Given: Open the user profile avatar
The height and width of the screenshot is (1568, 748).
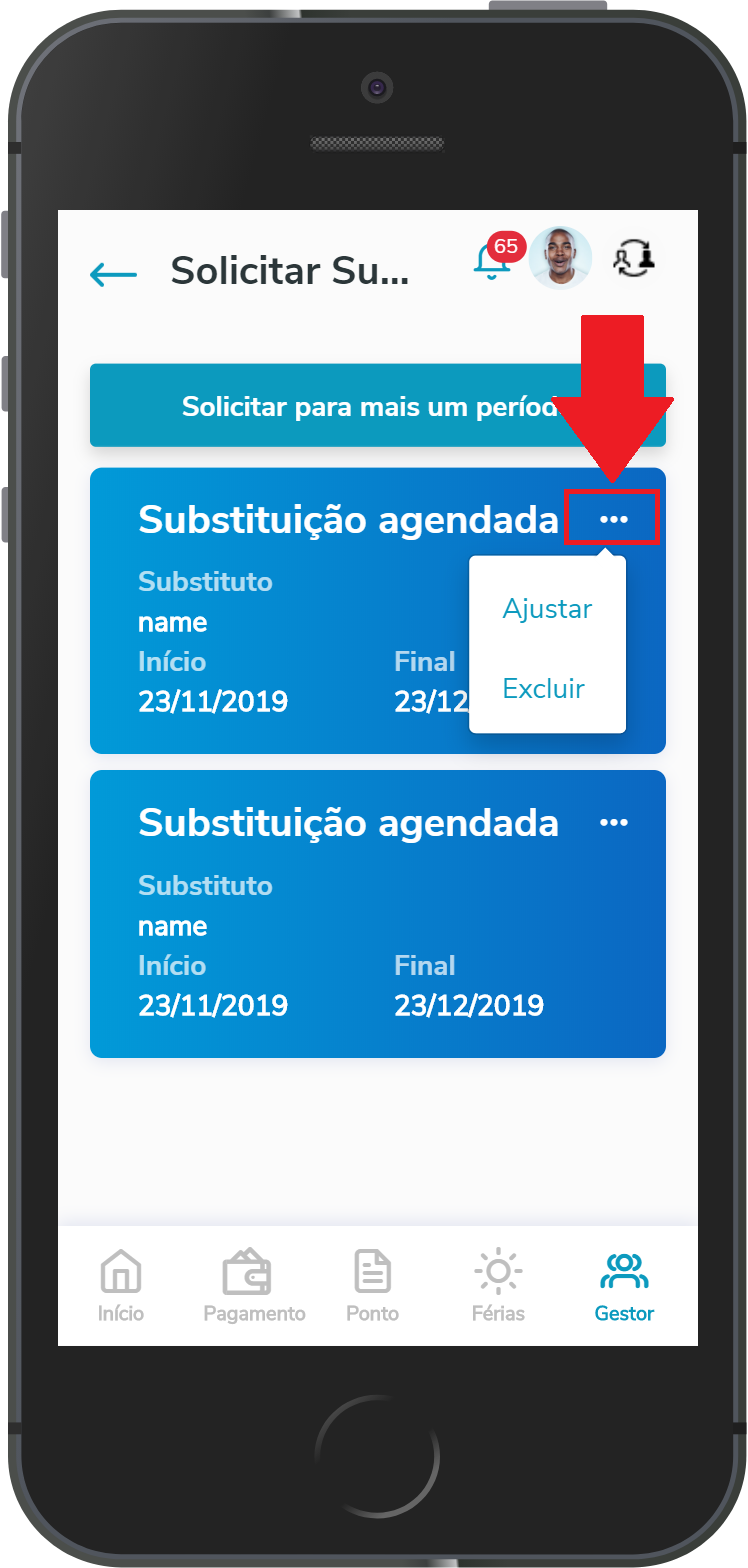Looking at the screenshot, I should pos(560,258).
